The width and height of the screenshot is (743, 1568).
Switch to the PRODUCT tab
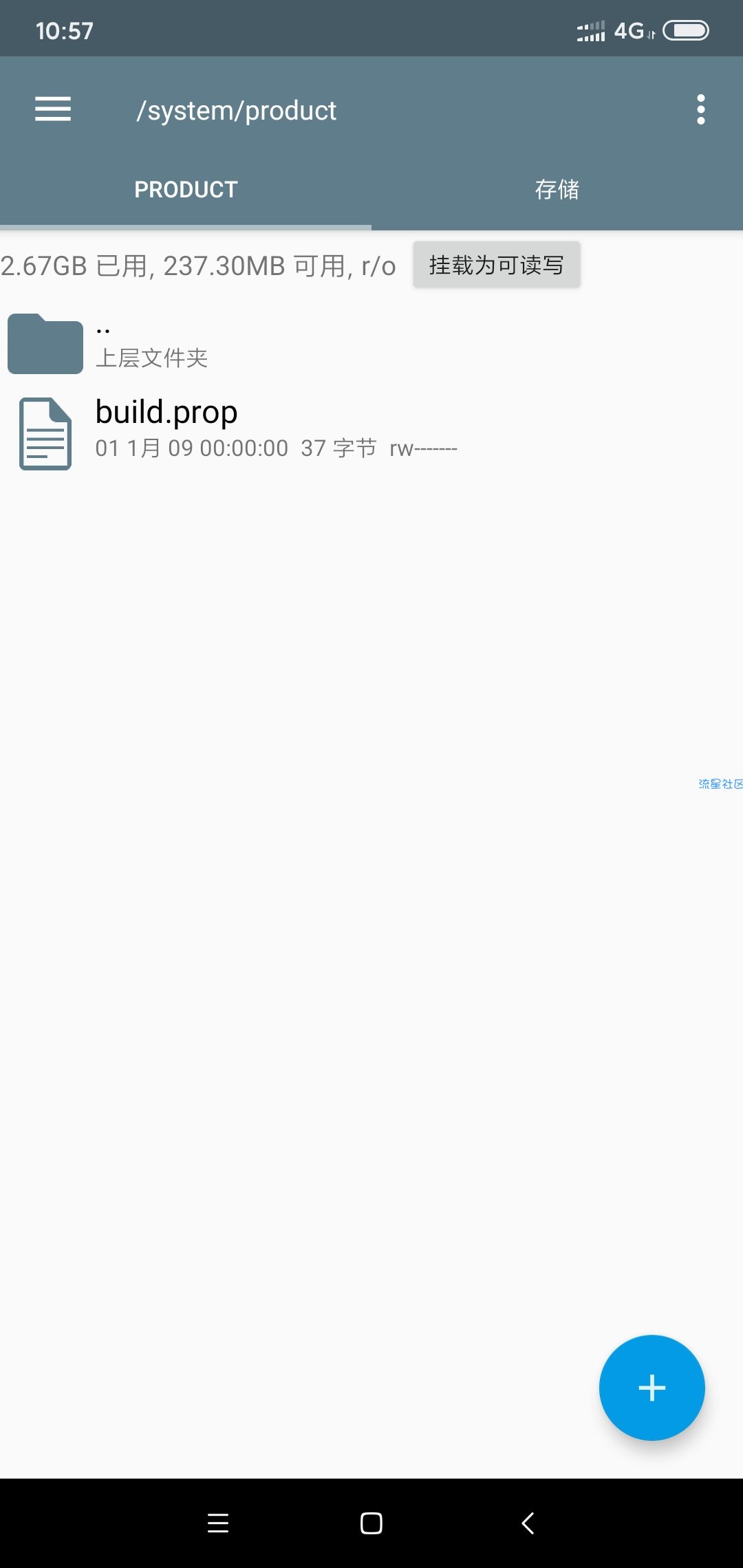click(186, 190)
